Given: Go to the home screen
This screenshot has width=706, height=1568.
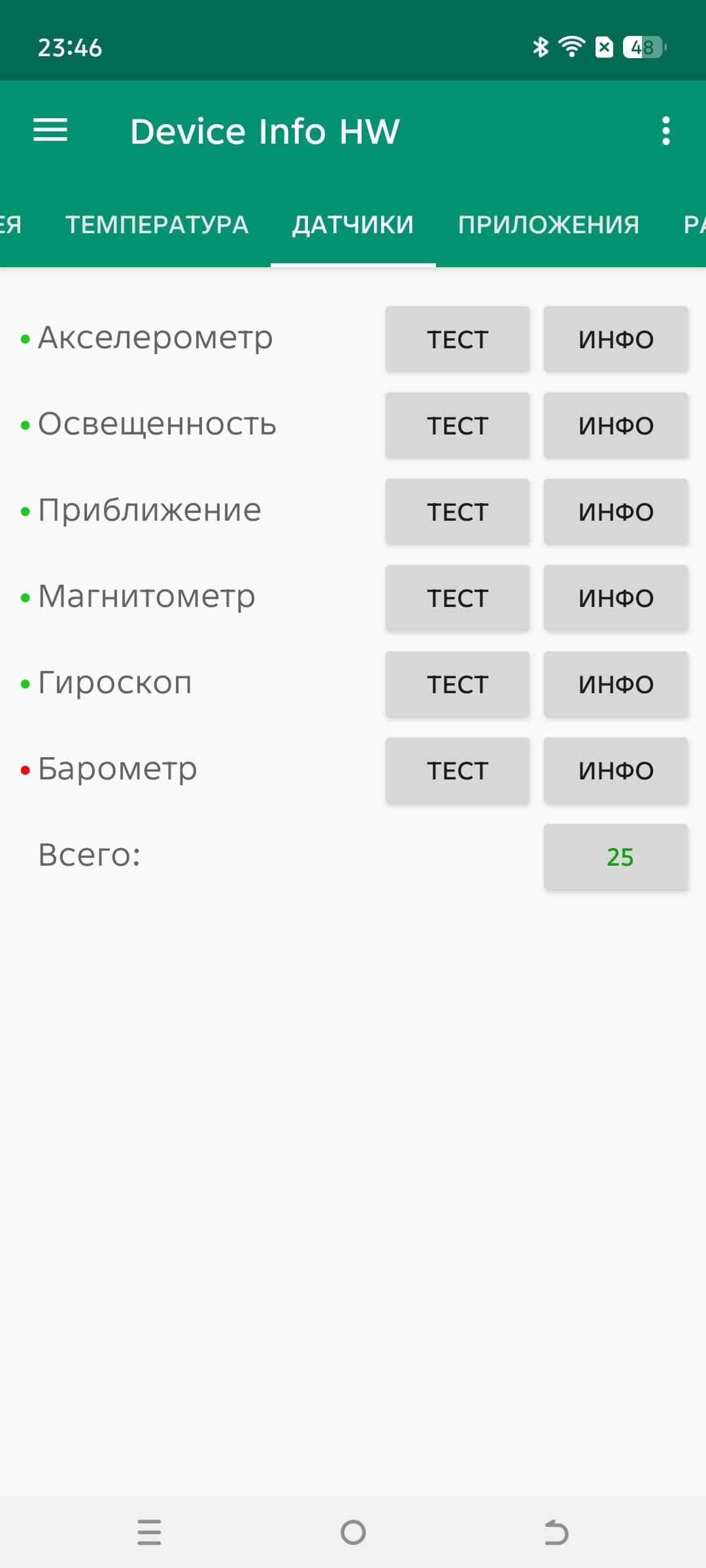Looking at the screenshot, I should pyautogui.click(x=353, y=1532).
